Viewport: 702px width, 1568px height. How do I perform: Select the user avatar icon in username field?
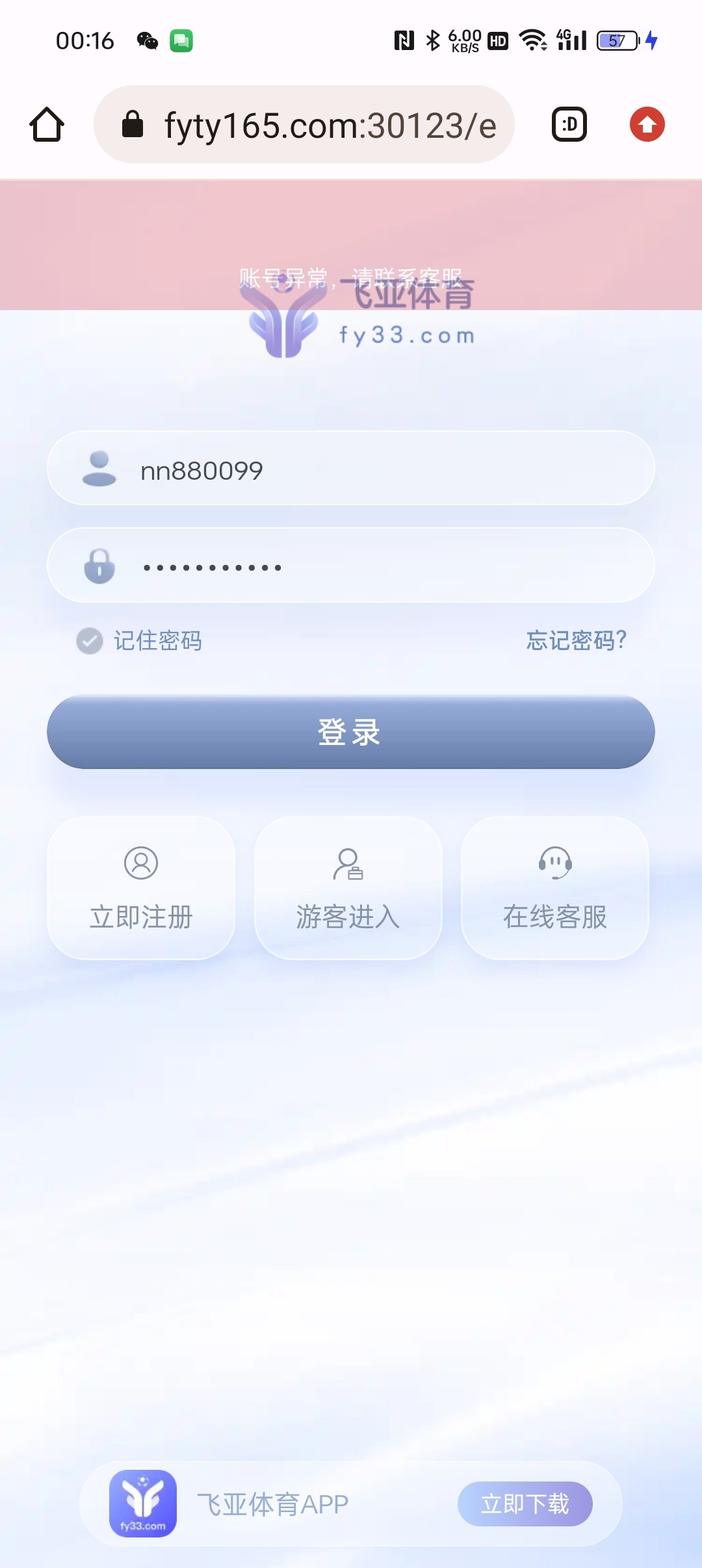click(x=97, y=468)
